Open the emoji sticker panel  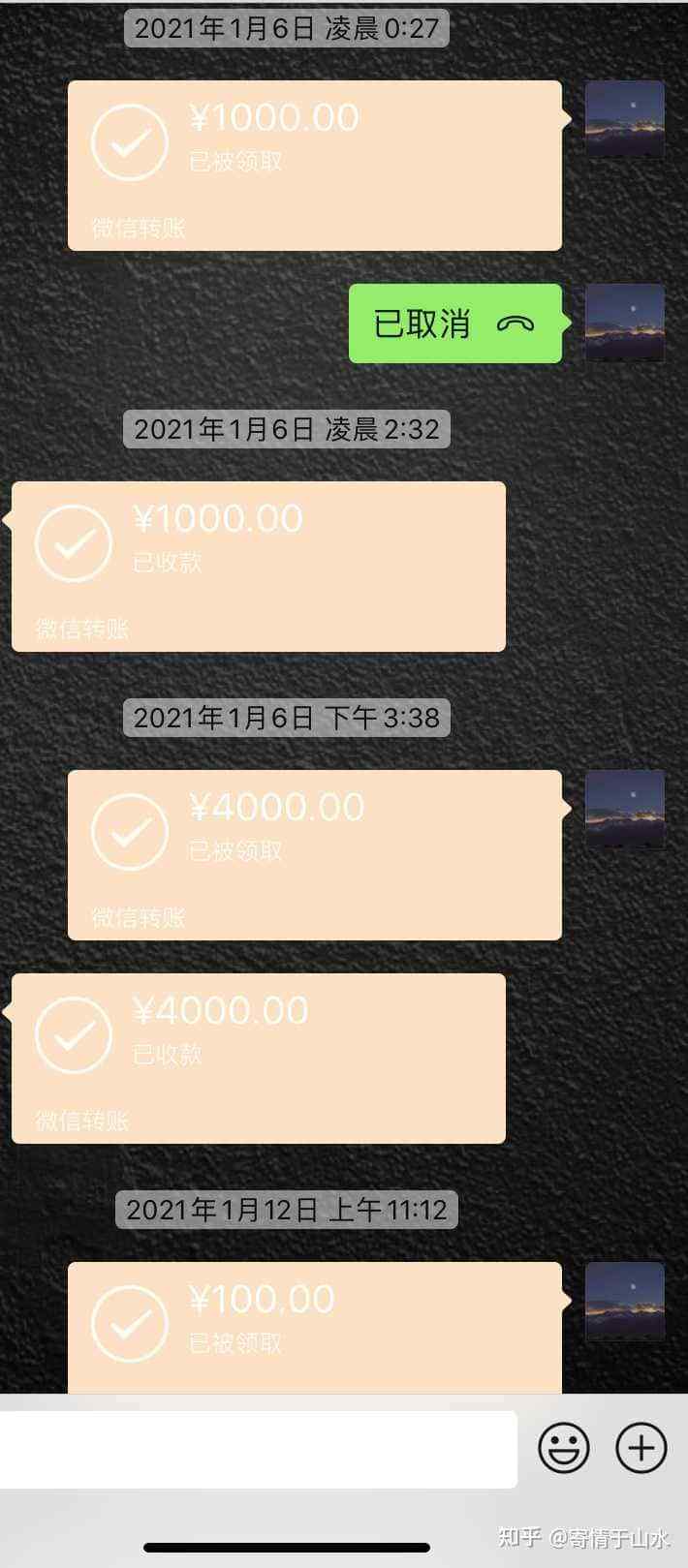(x=564, y=1449)
